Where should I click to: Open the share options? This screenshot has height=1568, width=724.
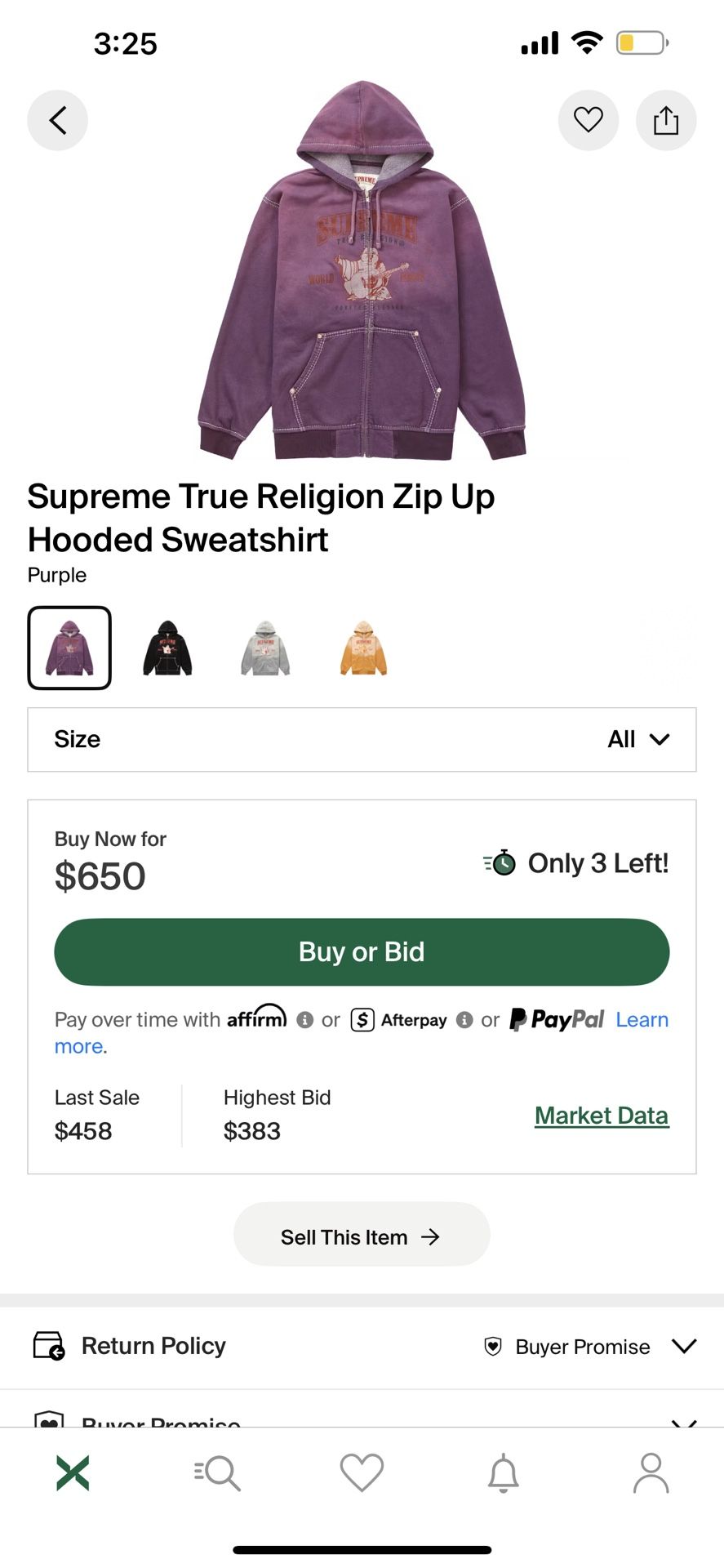point(666,120)
